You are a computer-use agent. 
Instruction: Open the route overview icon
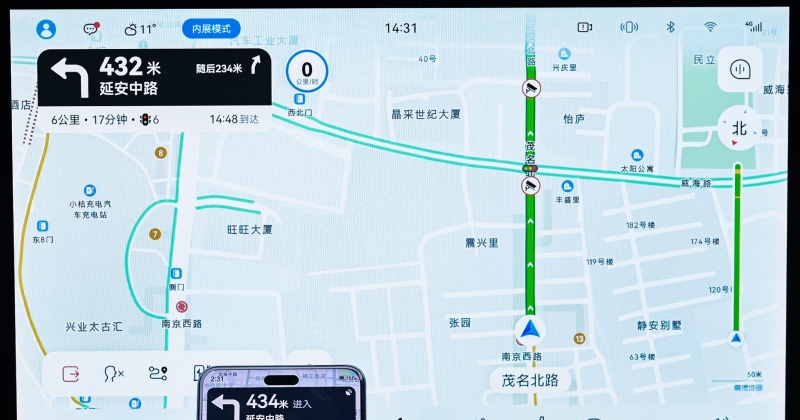(x=157, y=374)
